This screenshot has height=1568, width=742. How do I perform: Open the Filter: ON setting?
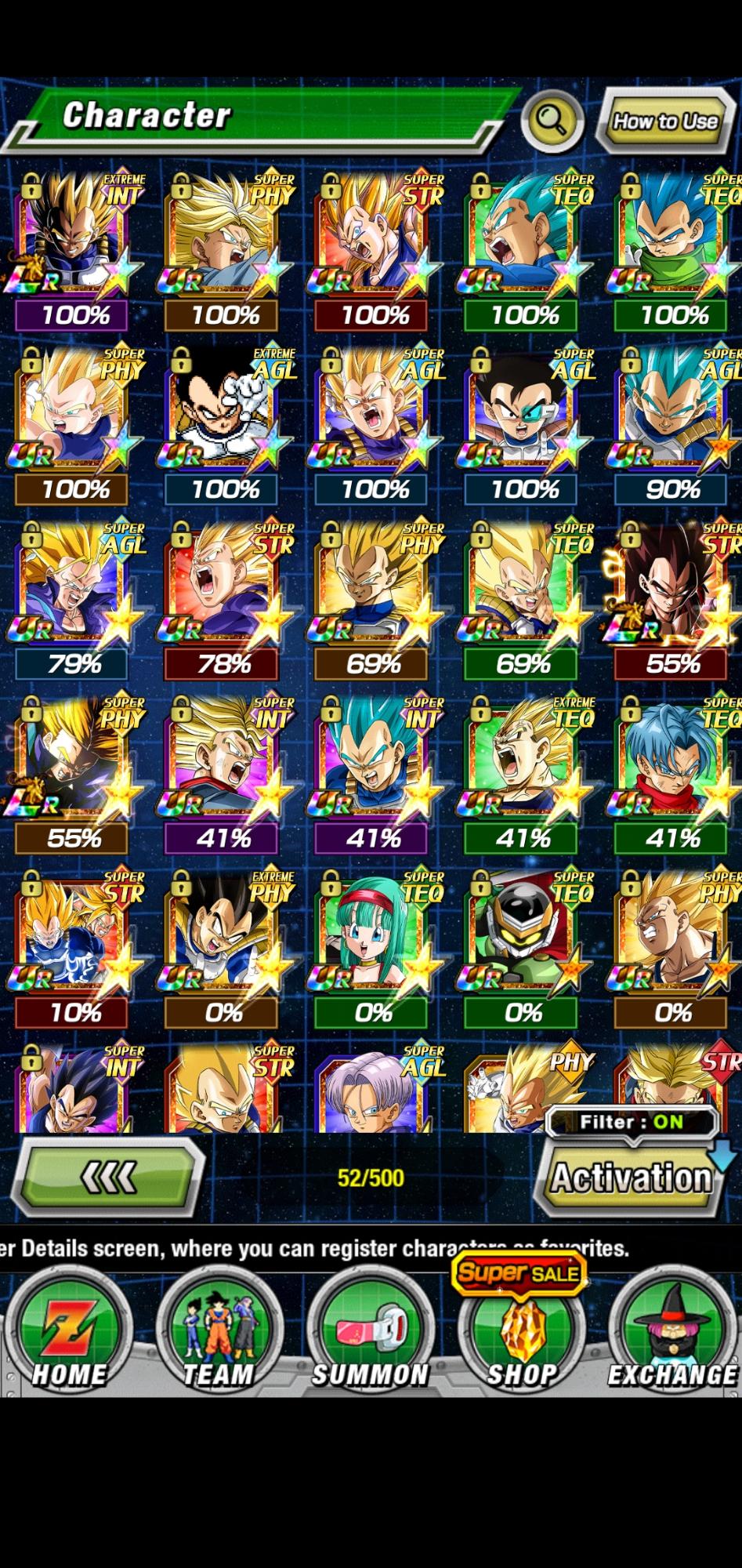632,1122
